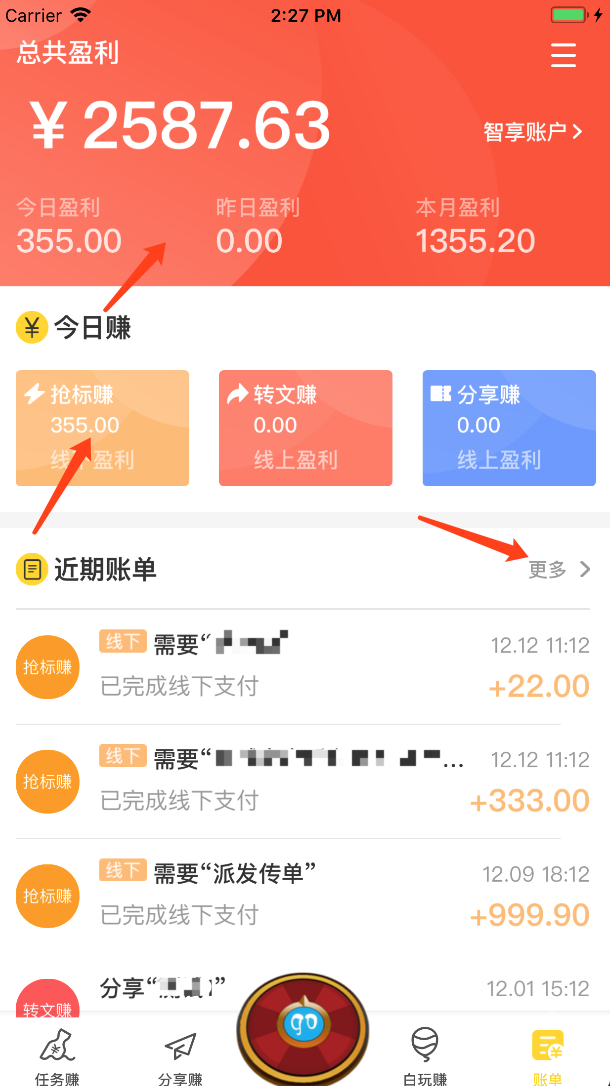Open the 分享赚 earnings card
This screenshot has height=1086, width=610.
pyautogui.click(x=508, y=428)
